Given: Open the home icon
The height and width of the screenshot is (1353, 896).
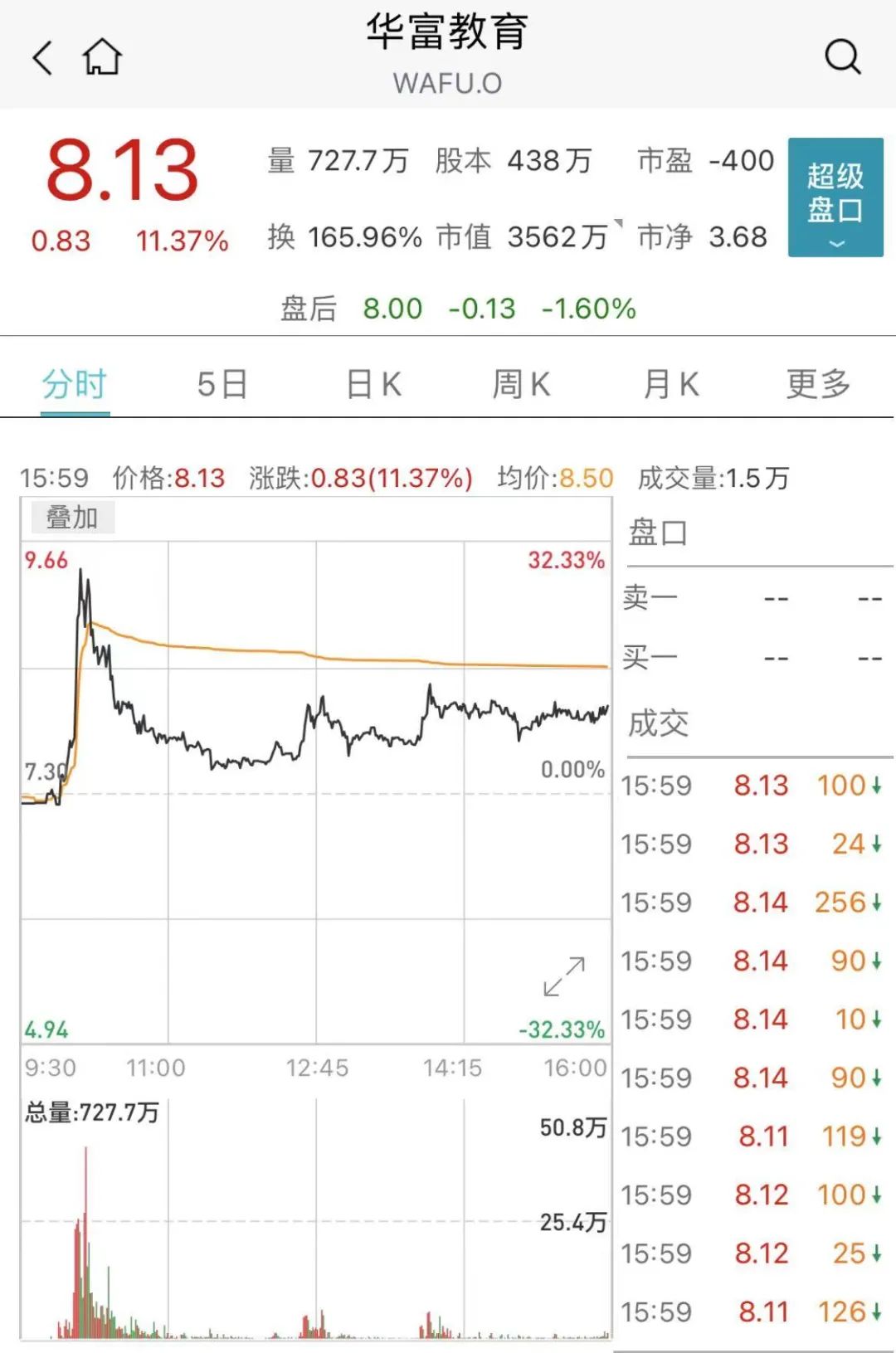Looking at the screenshot, I should [x=102, y=57].
